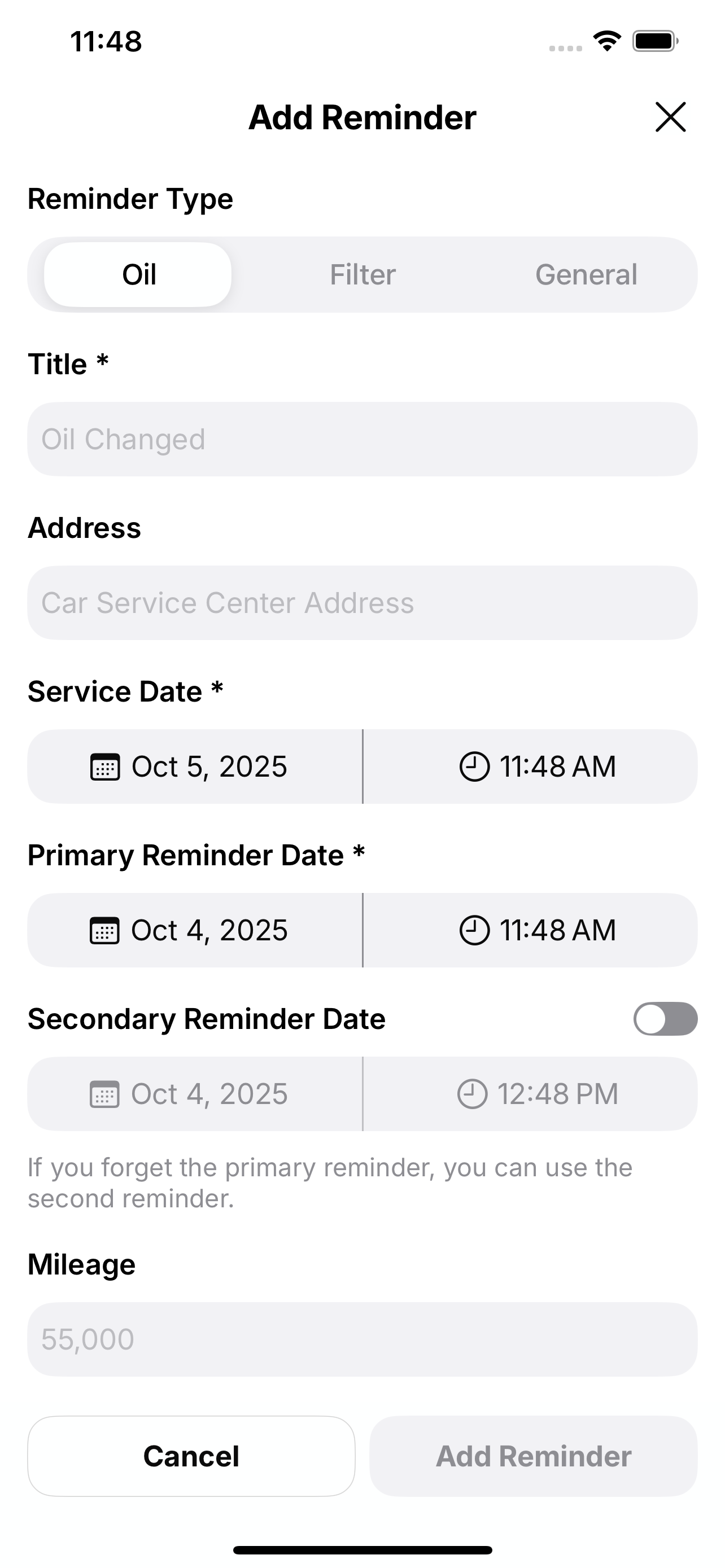
Task: Select the Oil tab in Reminder Type
Action: tap(138, 274)
